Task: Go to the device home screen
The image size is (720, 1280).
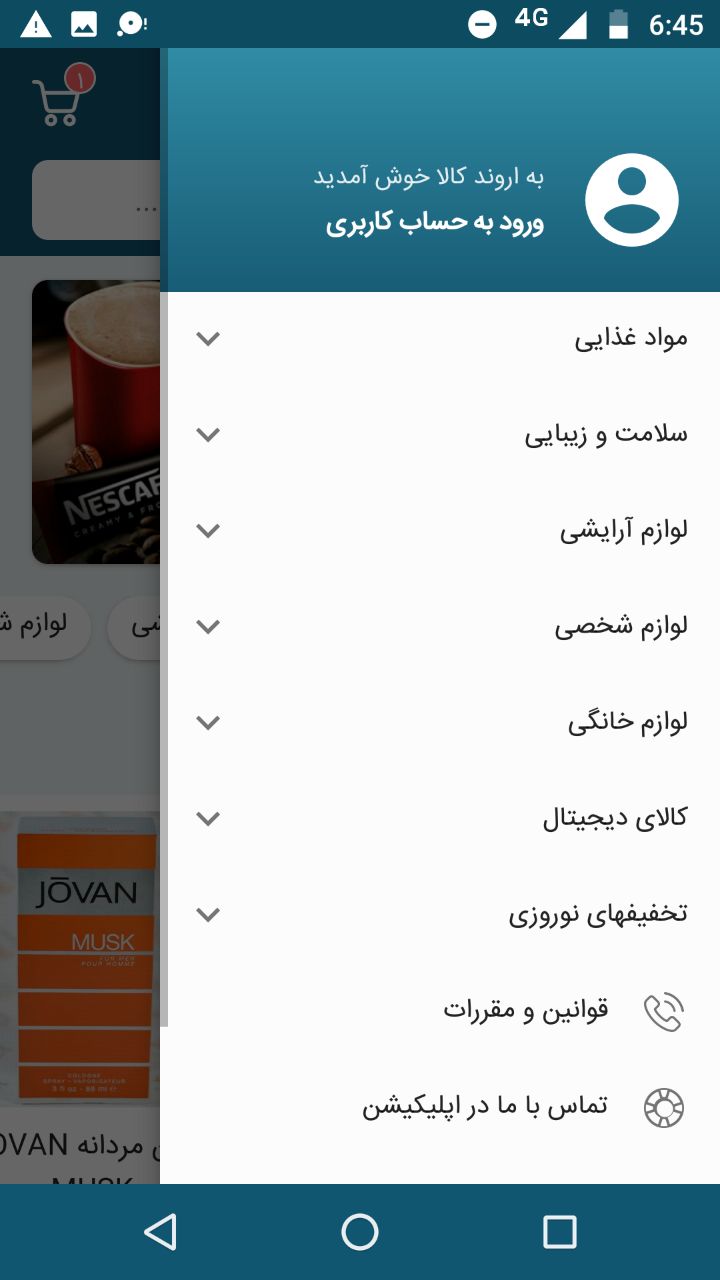Action: (360, 1232)
